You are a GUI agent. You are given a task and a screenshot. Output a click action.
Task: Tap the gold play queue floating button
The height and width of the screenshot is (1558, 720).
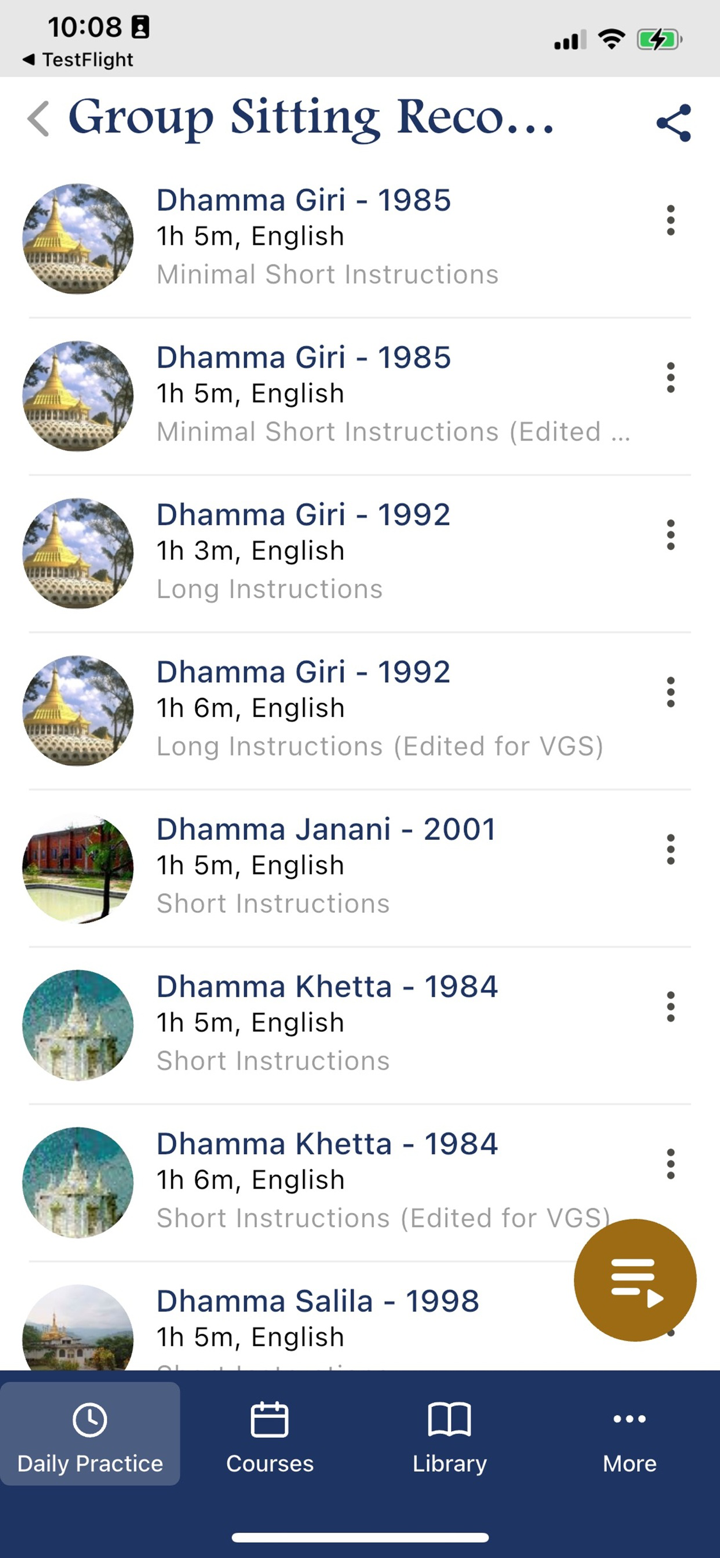click(x=635, y=1280)
